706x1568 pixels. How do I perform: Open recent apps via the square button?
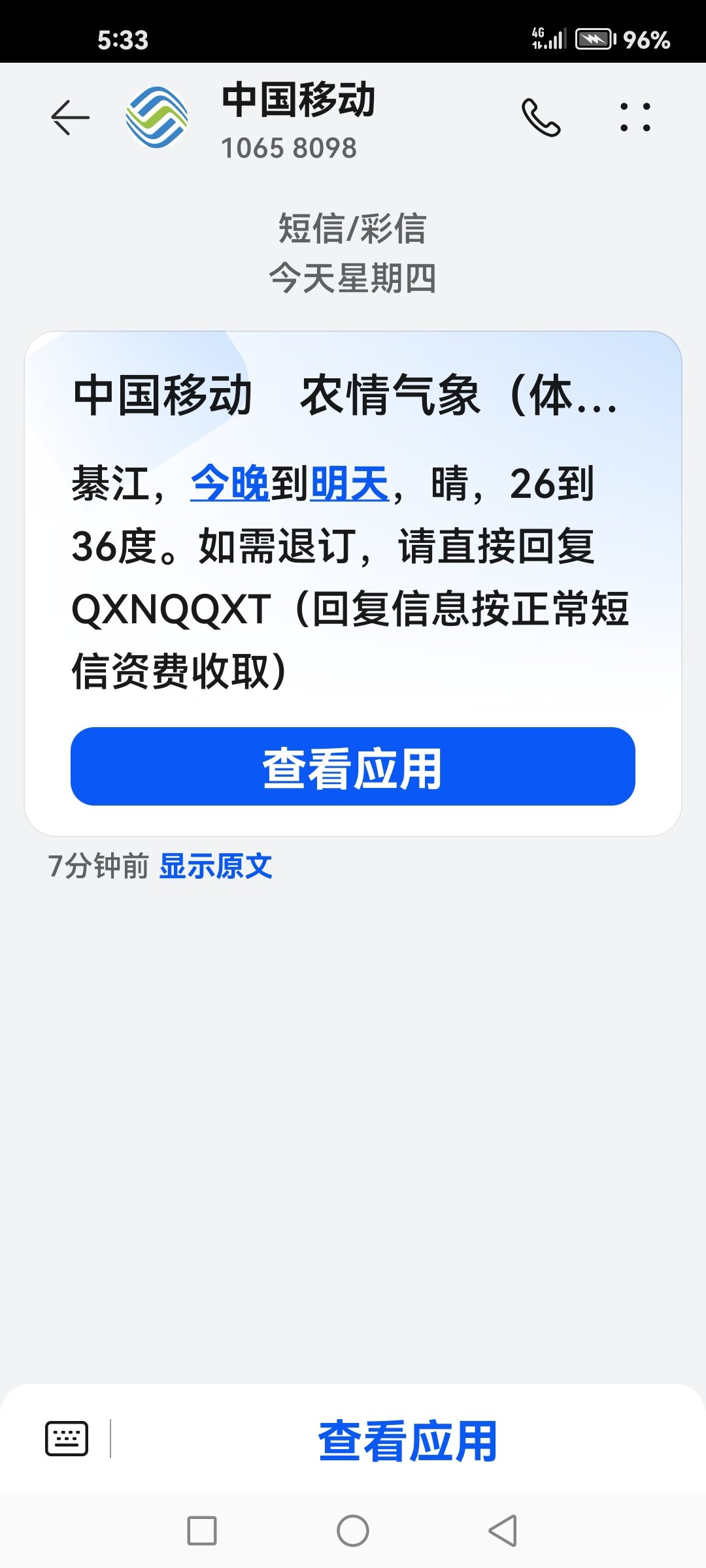click(x=202, y=1531)
